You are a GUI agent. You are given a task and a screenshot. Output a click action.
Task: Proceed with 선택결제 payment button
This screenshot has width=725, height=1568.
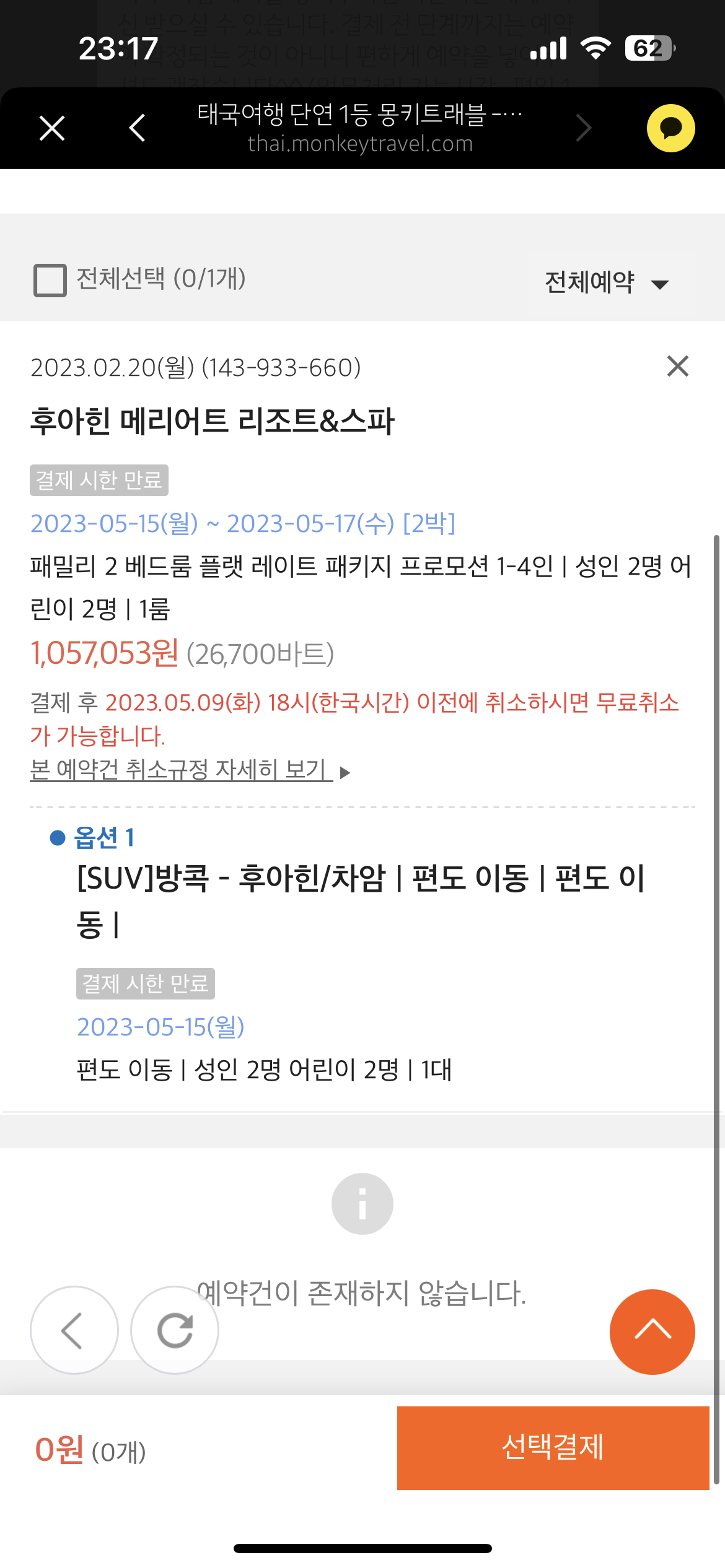pyautogui.click(x=553, y=1447)
